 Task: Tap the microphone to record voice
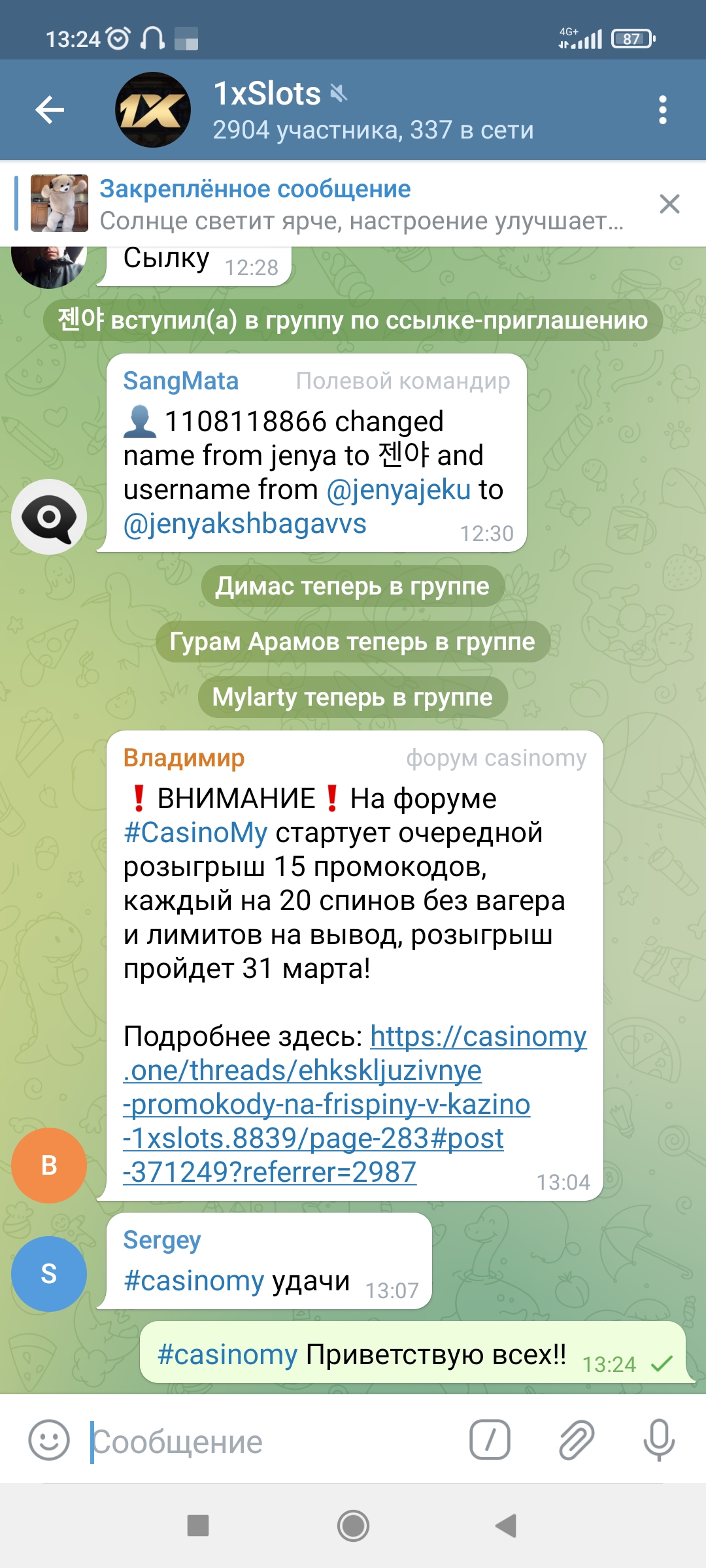point(658,1440)
